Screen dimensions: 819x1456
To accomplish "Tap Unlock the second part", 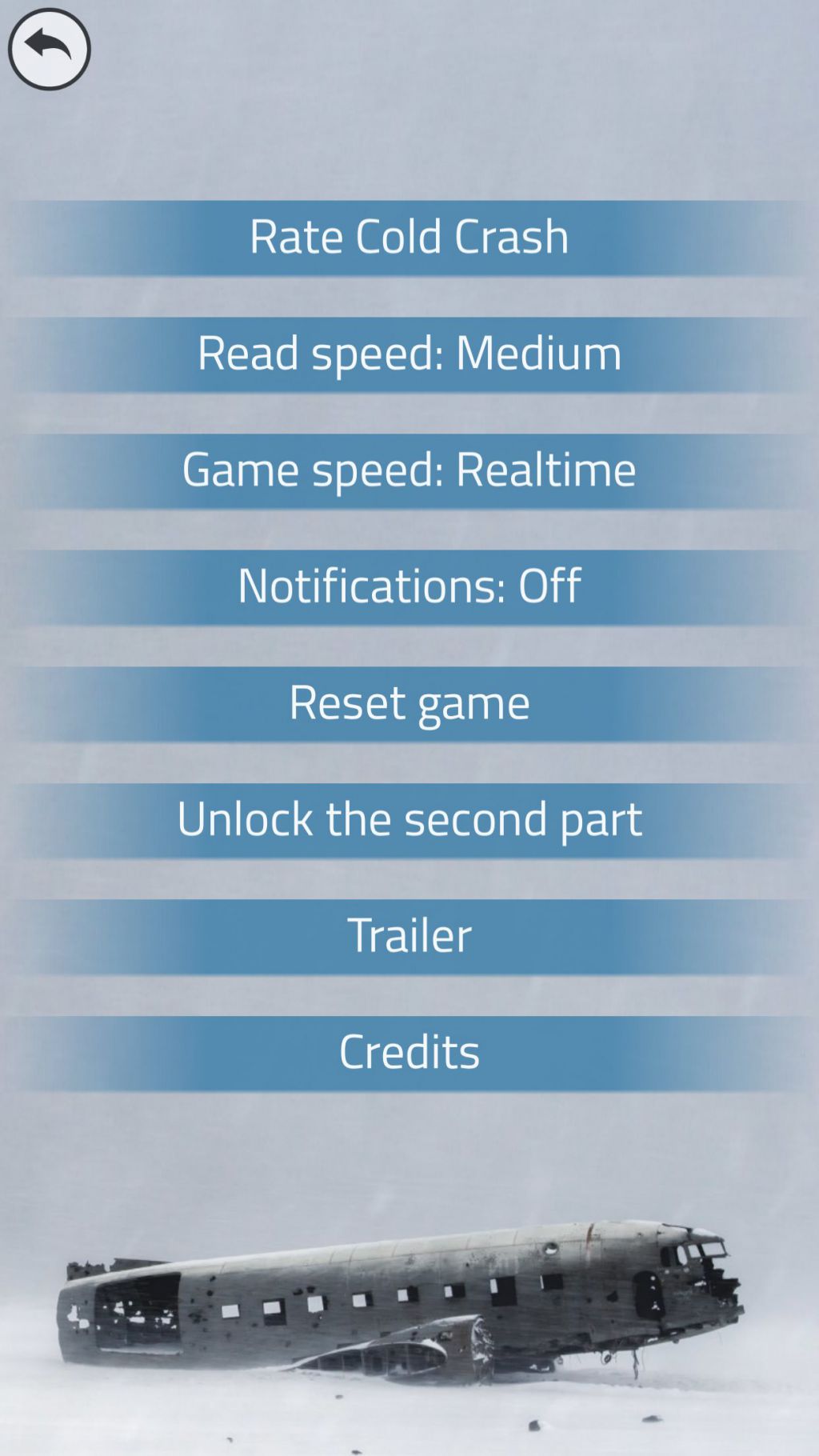I will [409, 820].
